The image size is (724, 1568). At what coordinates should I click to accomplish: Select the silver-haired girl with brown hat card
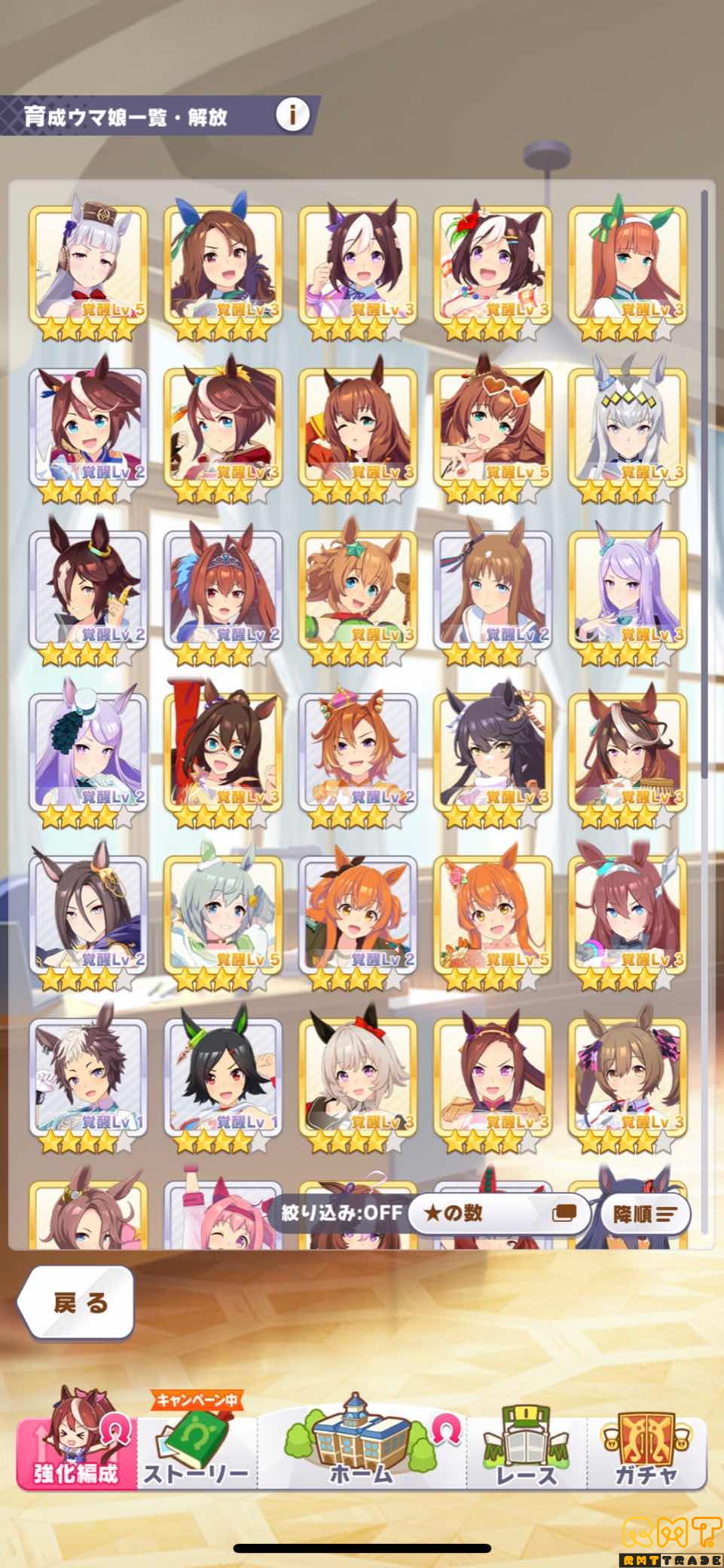point(88,269)
